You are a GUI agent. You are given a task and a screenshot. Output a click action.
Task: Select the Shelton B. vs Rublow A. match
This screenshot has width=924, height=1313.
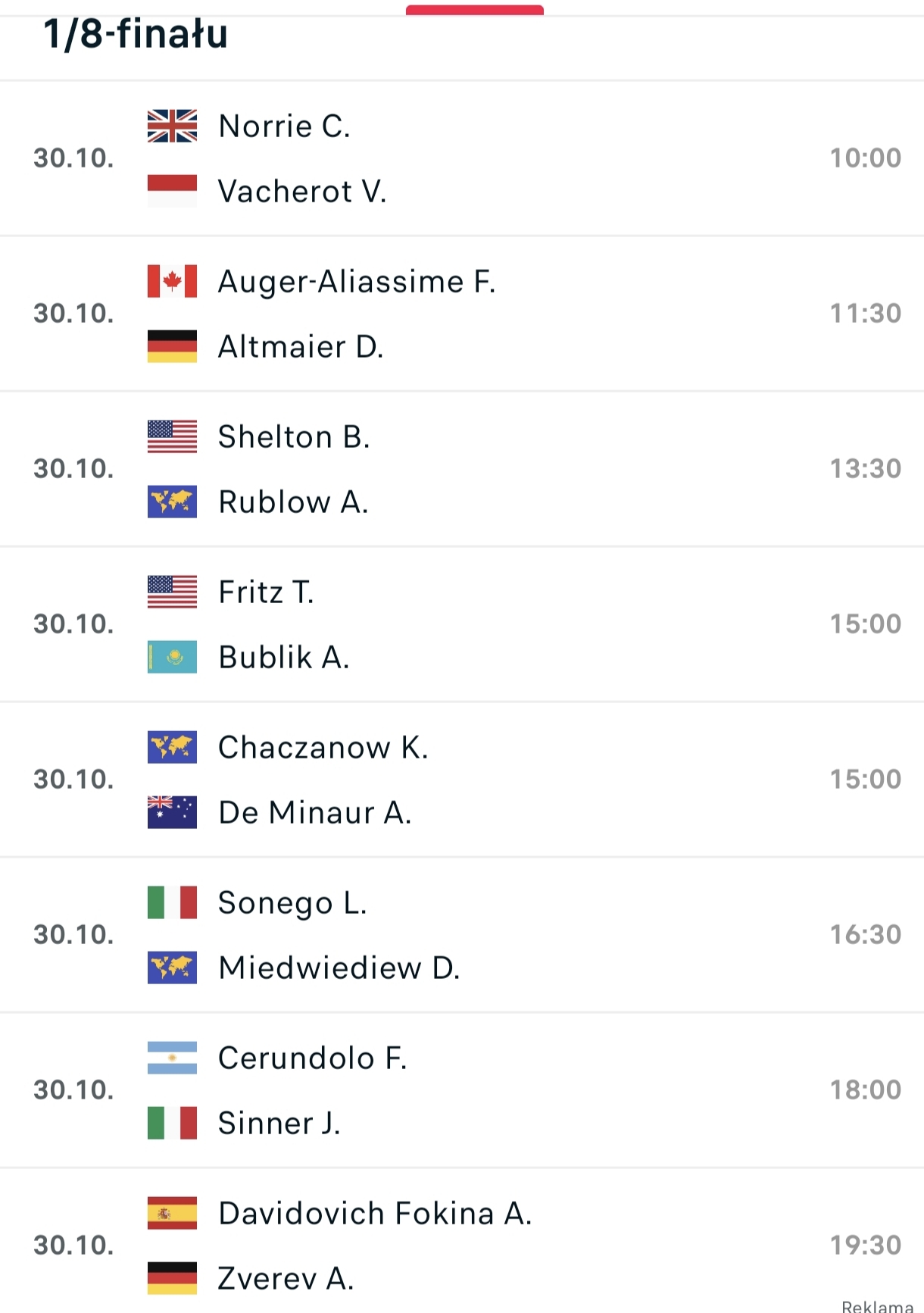[462, 469]
